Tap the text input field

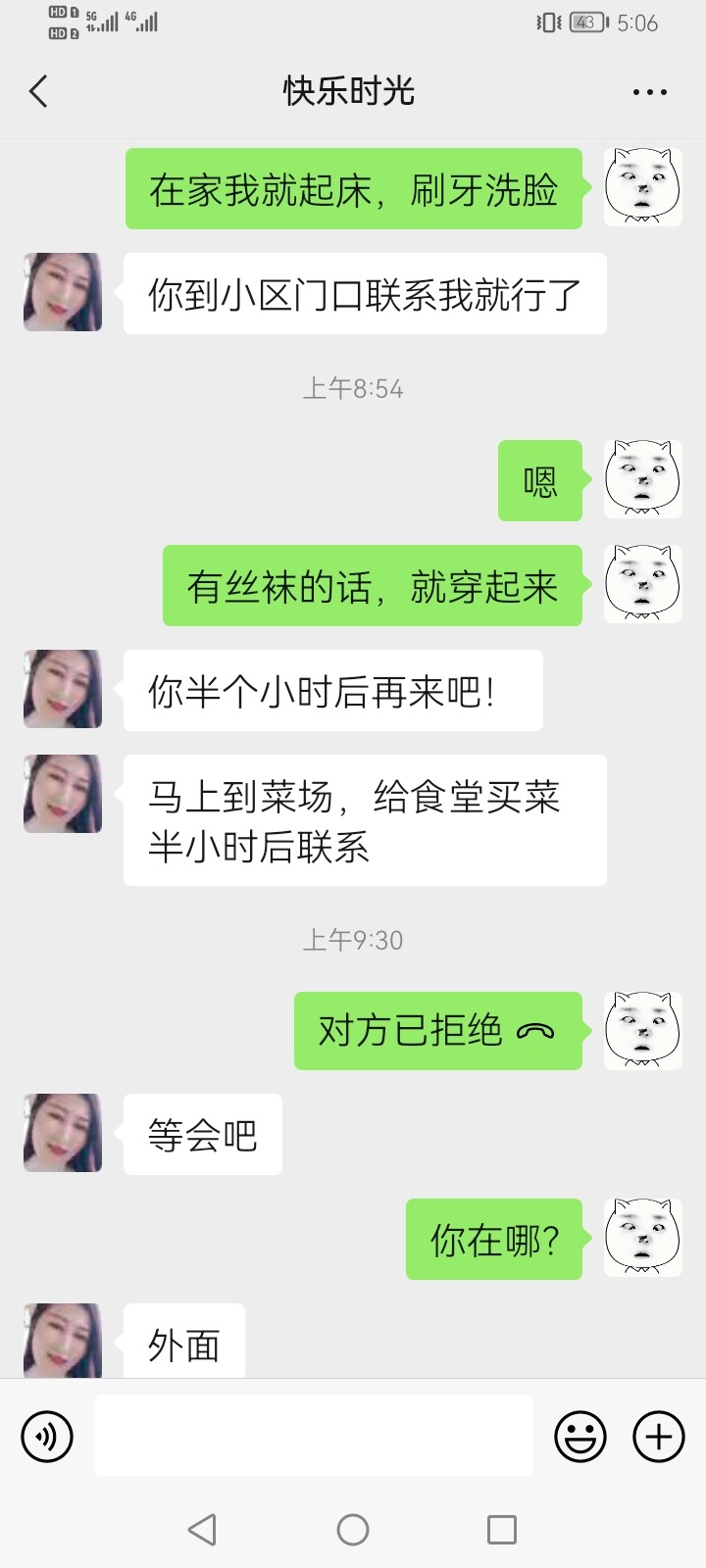[313, 1436]
